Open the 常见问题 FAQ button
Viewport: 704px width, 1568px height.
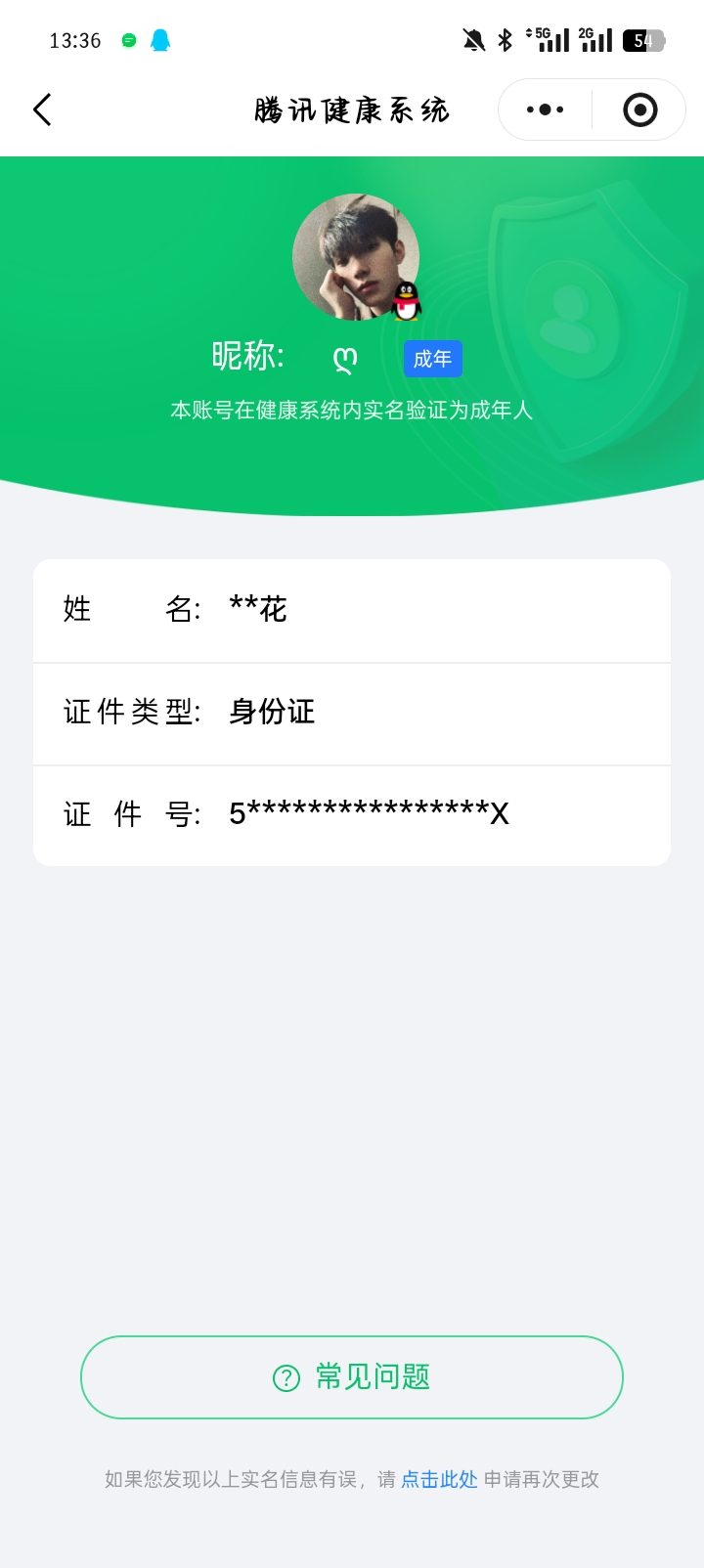point(352,1376)
